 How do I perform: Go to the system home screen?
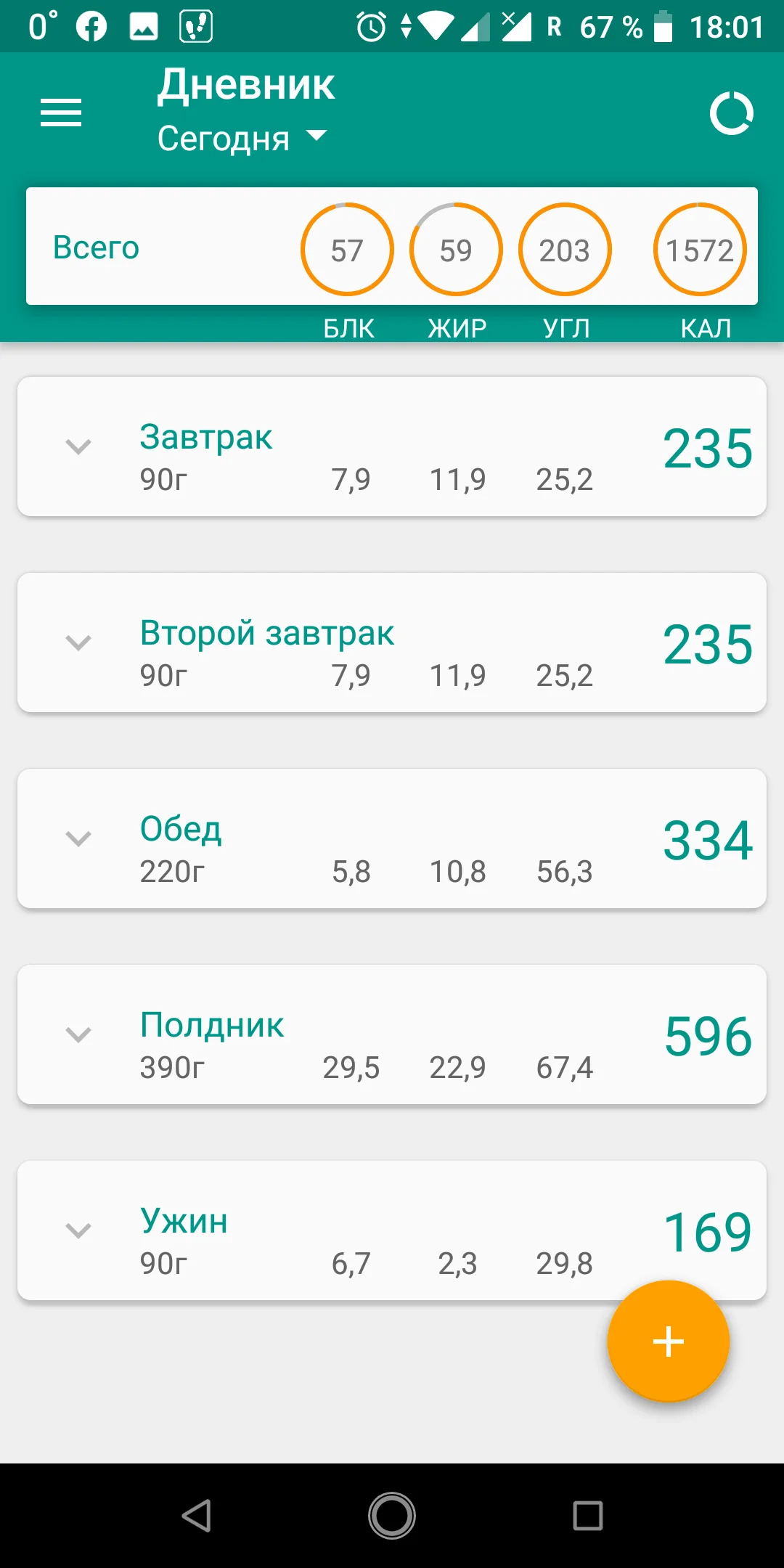point(392,1516)
